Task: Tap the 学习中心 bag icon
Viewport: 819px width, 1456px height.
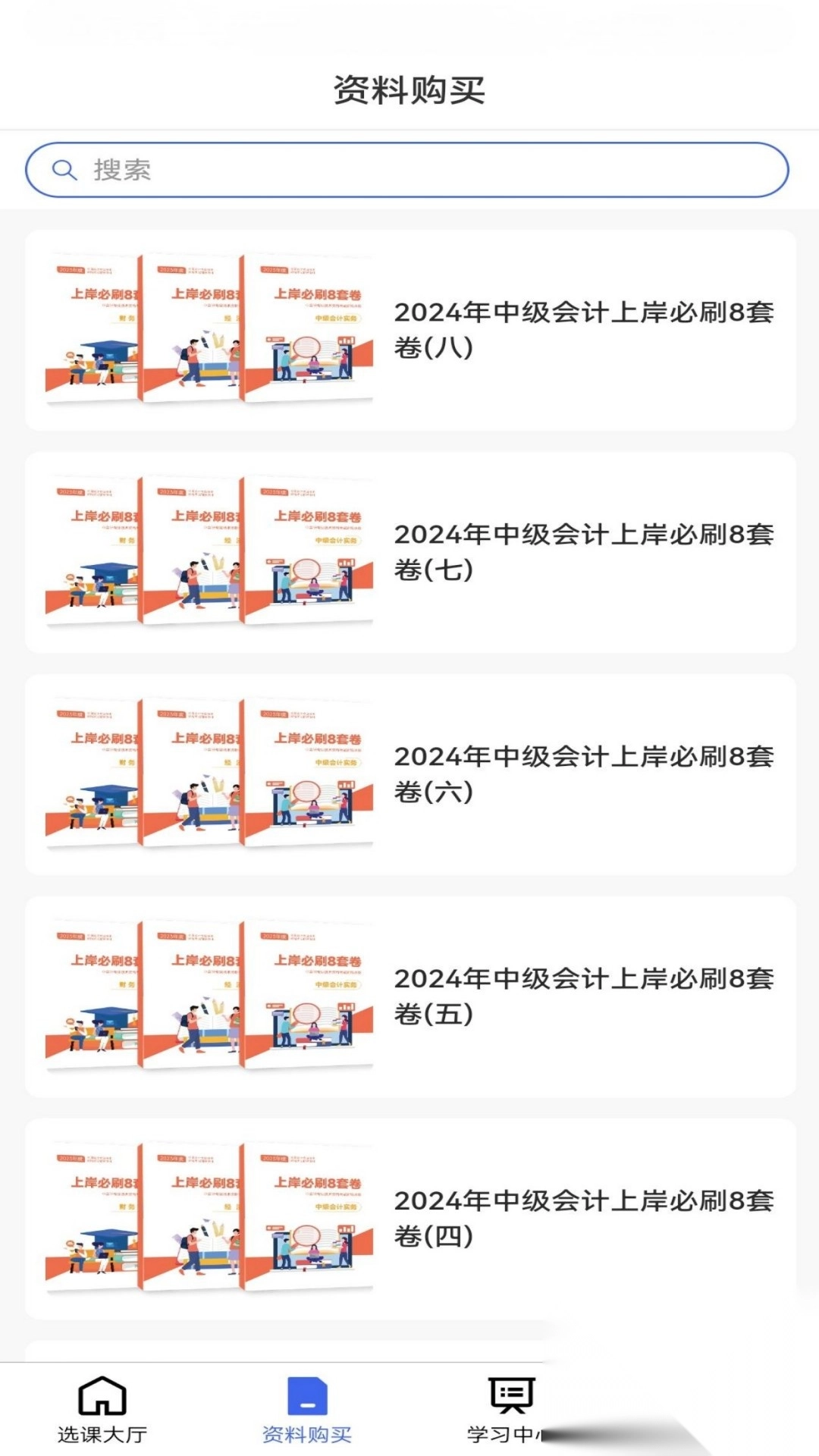Action: 510,1404
